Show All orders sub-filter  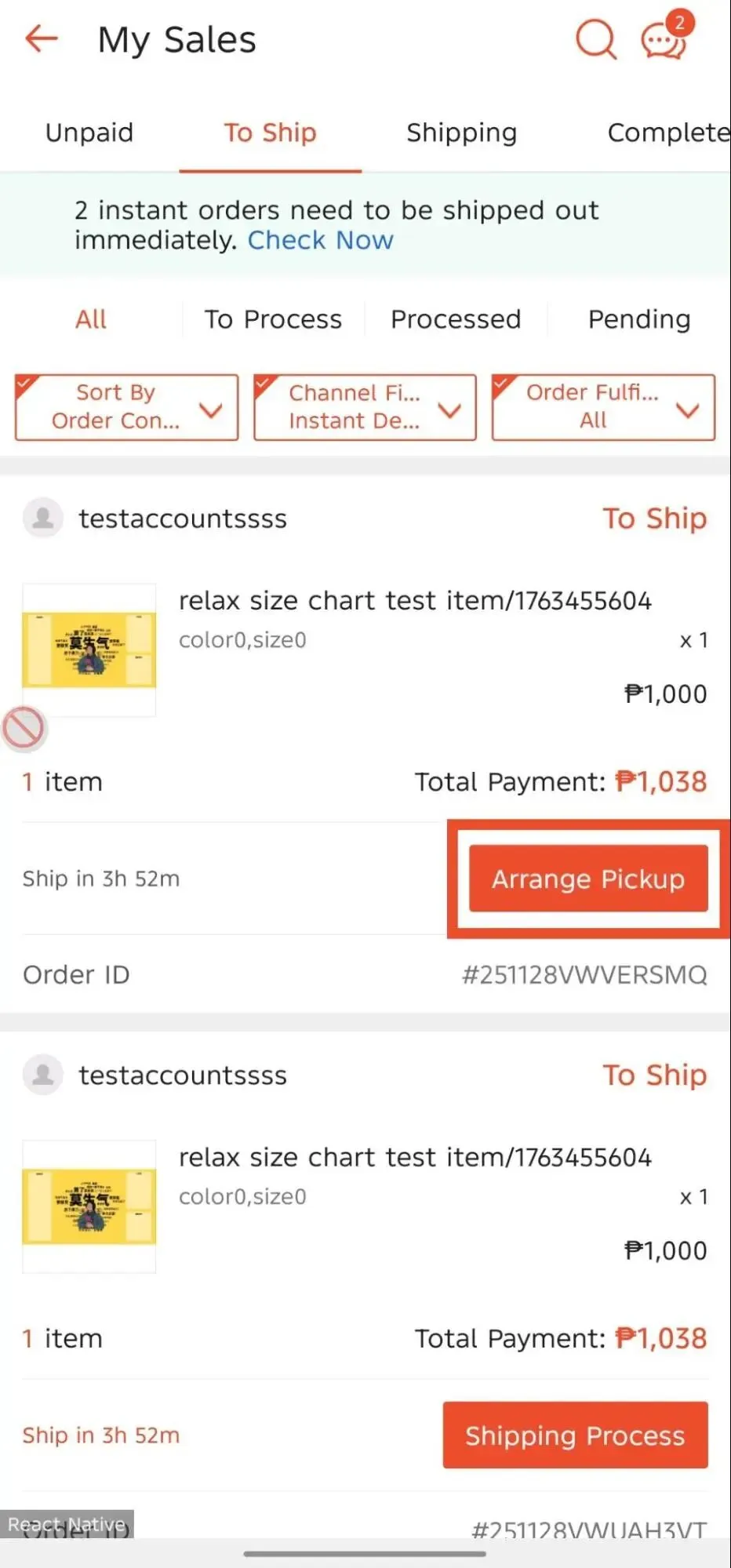(x=91, y=319)
